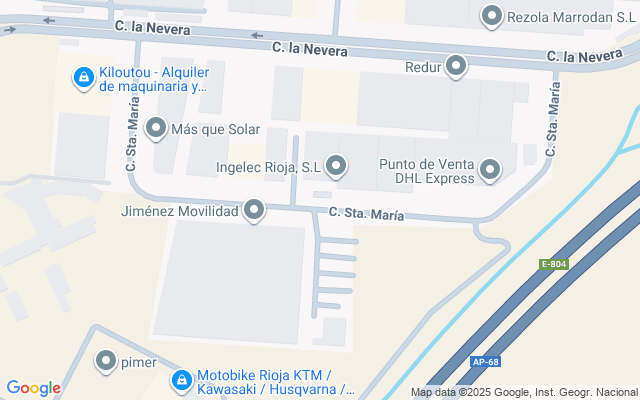Open the Kiloutou machinery rental pin
Image resolution: width=640 pixels, height=400 pixels.
coord(84,78)
